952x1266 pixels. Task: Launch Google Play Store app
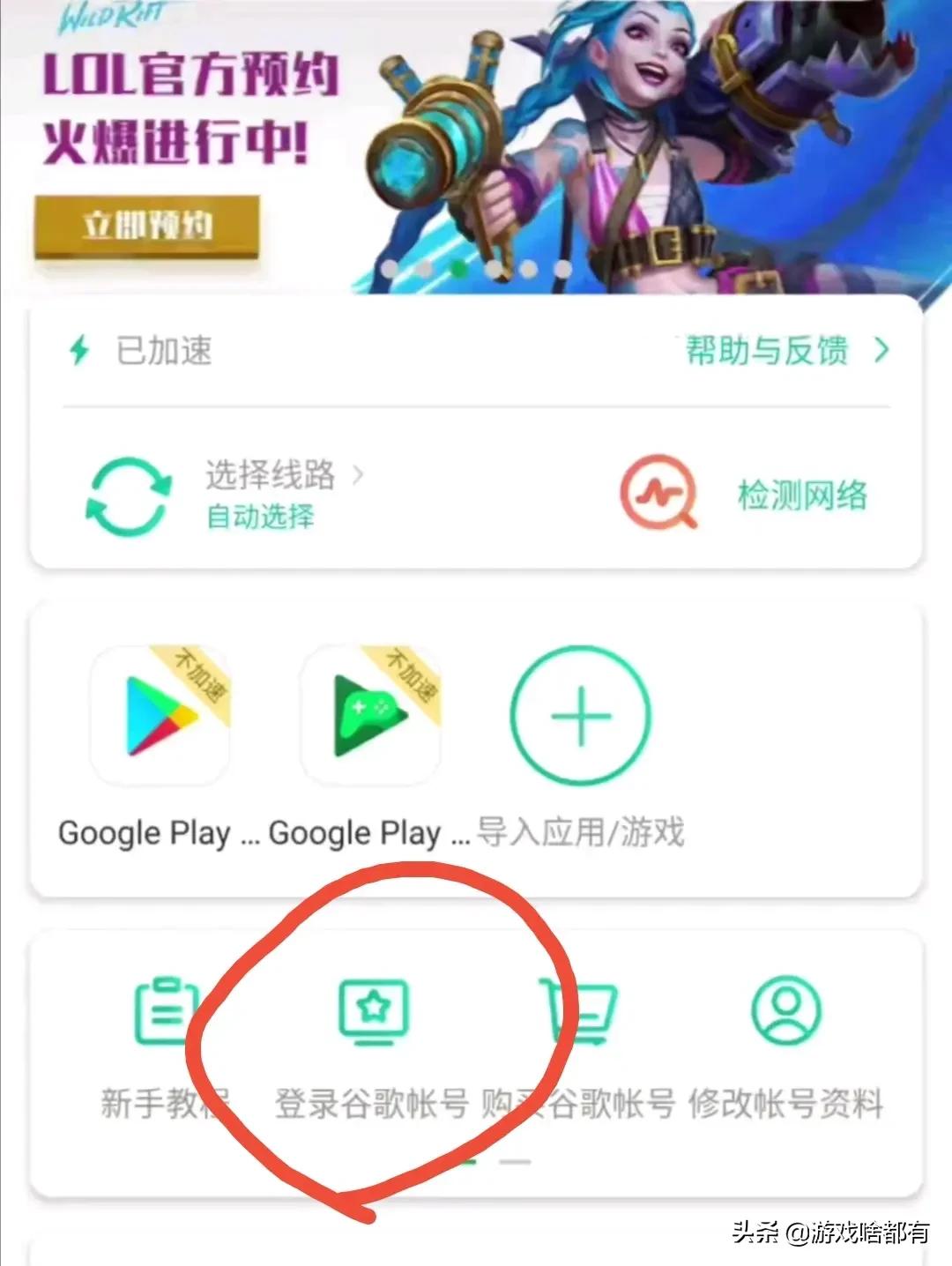tap(160, 716)
